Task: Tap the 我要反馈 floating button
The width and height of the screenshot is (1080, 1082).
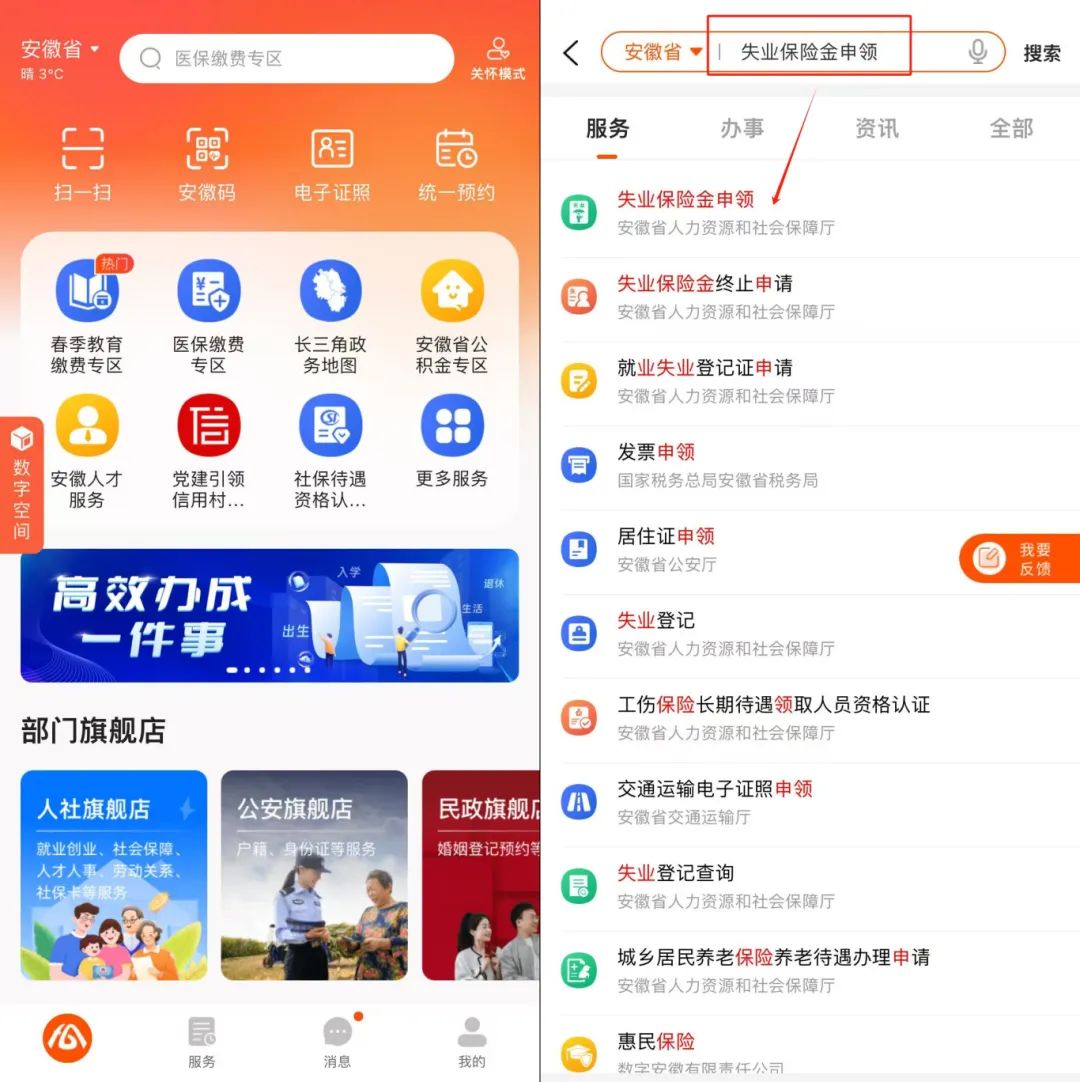Action: pos(1020,558)
